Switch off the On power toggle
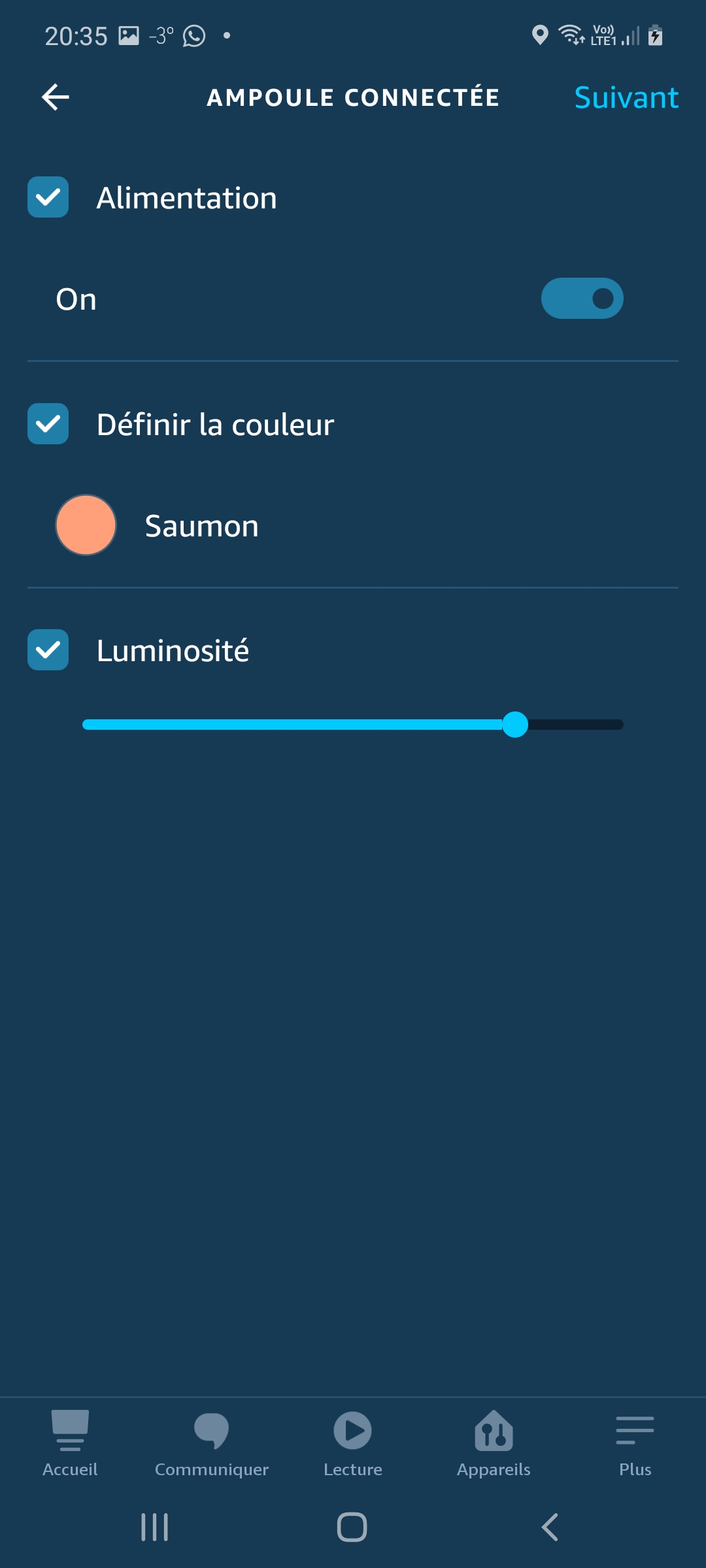This screenshot has height=1568, width=706. 582,299
